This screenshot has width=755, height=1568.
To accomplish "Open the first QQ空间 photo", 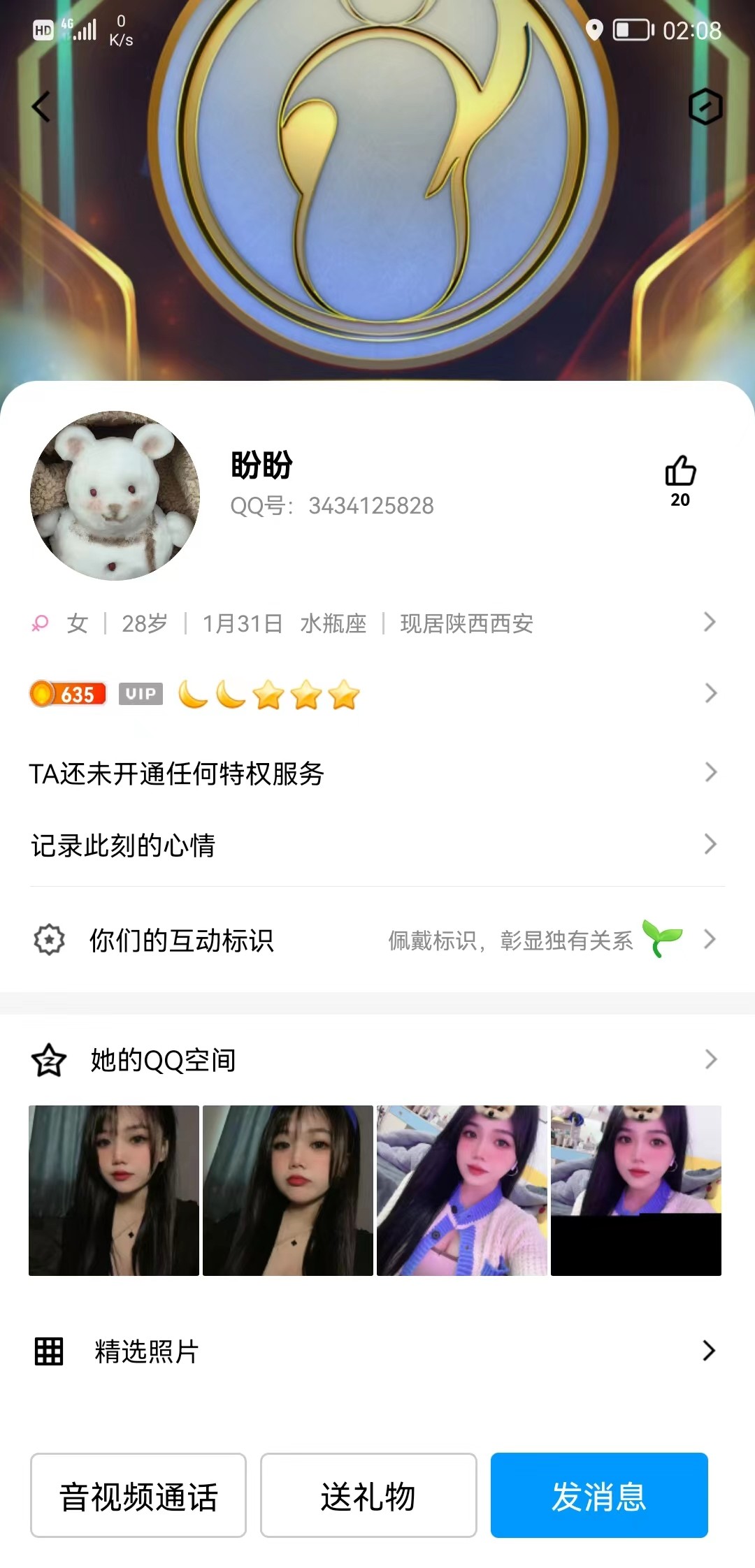I will (114, 1190).
